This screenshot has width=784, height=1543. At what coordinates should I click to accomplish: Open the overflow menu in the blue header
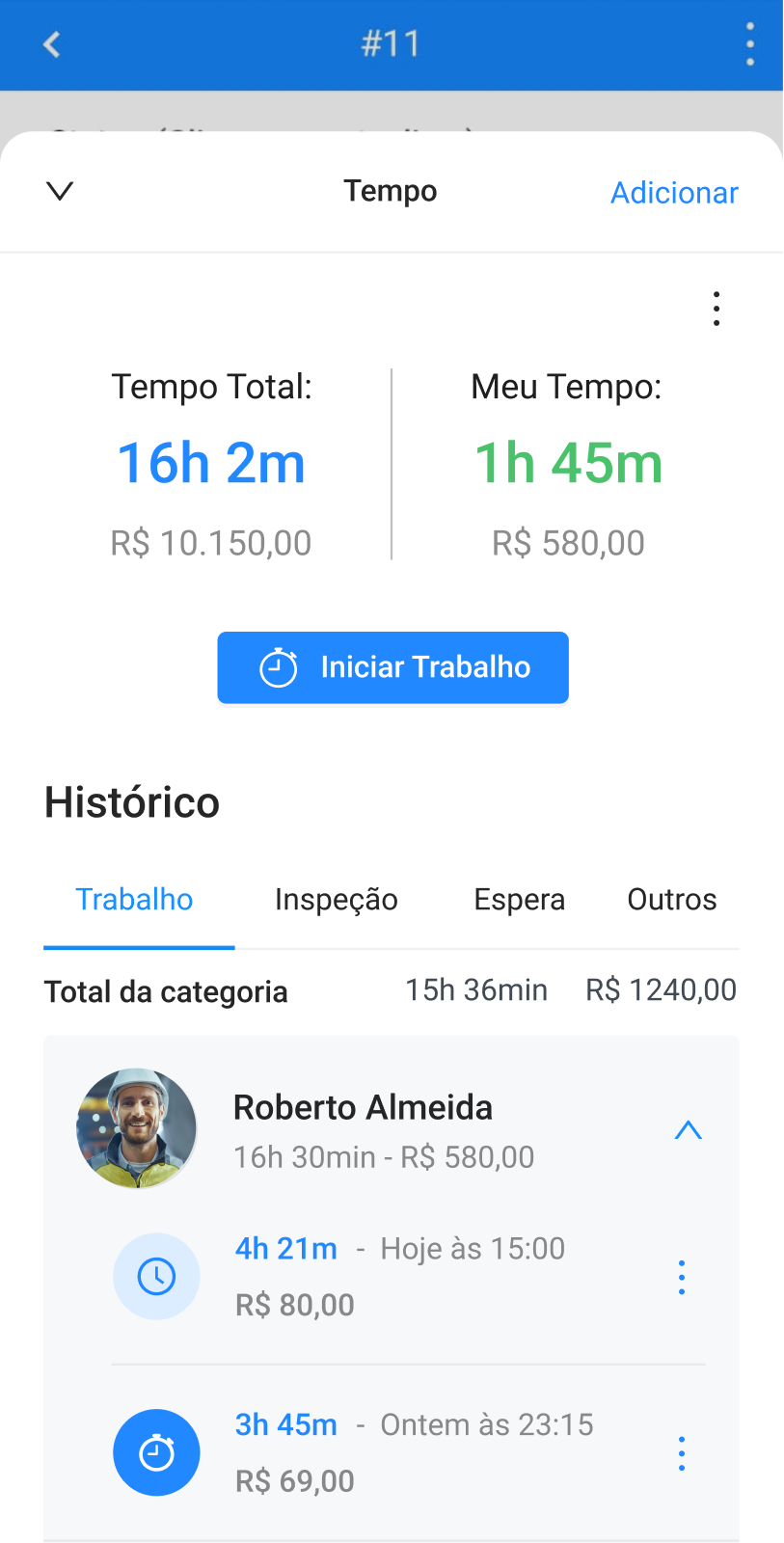[749, 44]
